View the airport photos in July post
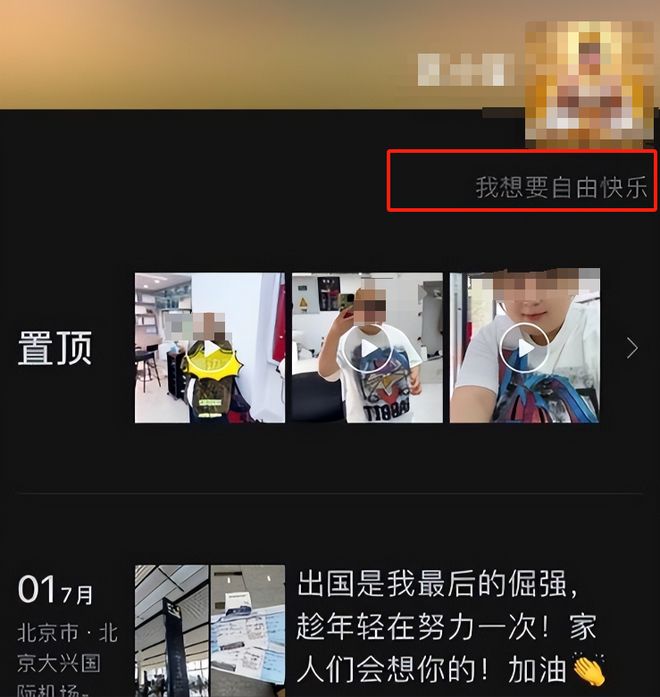660x697 pixels. click(x=210, y=628)
